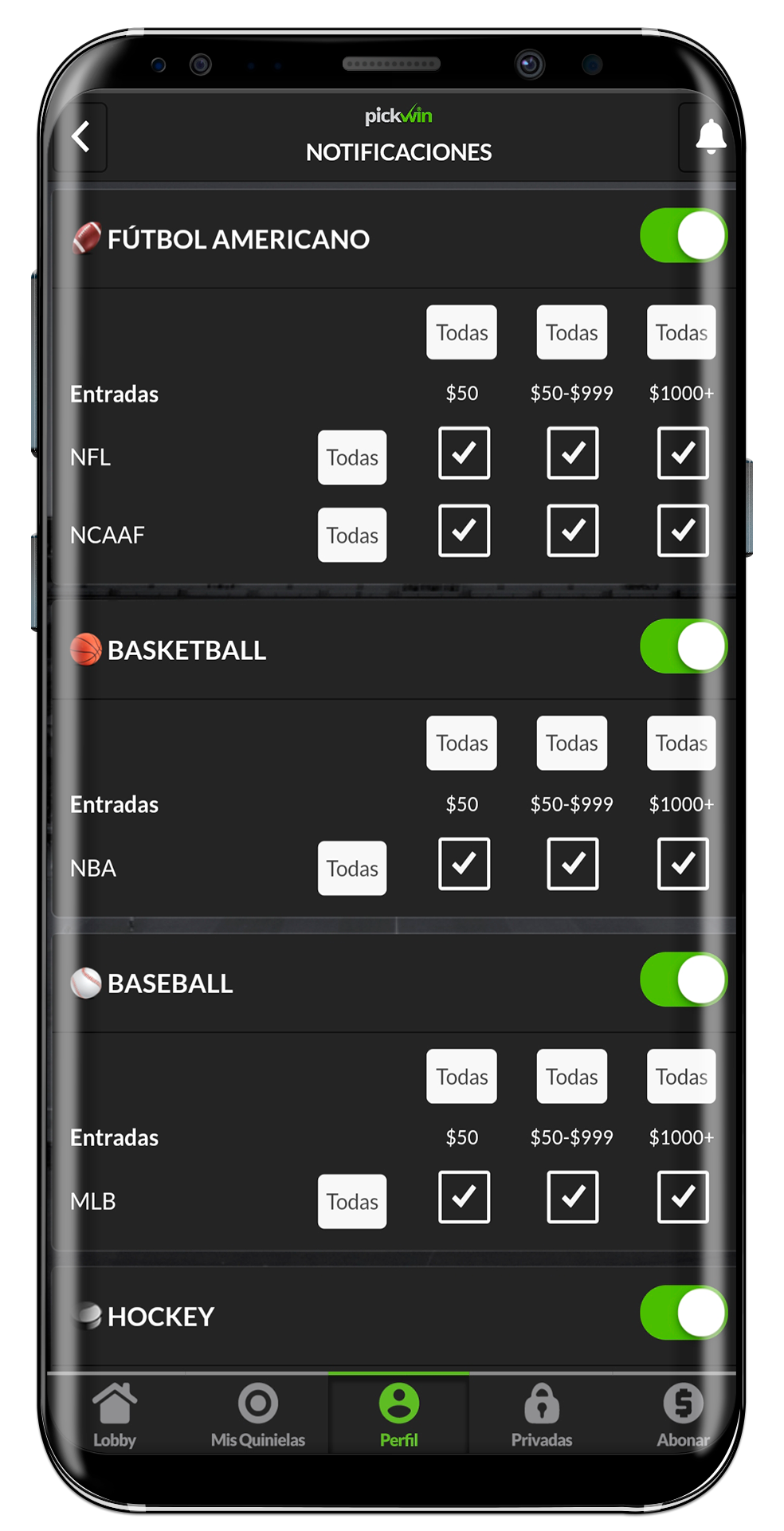
Task: Turn off Basketball notifications switch
Action: 683,646
